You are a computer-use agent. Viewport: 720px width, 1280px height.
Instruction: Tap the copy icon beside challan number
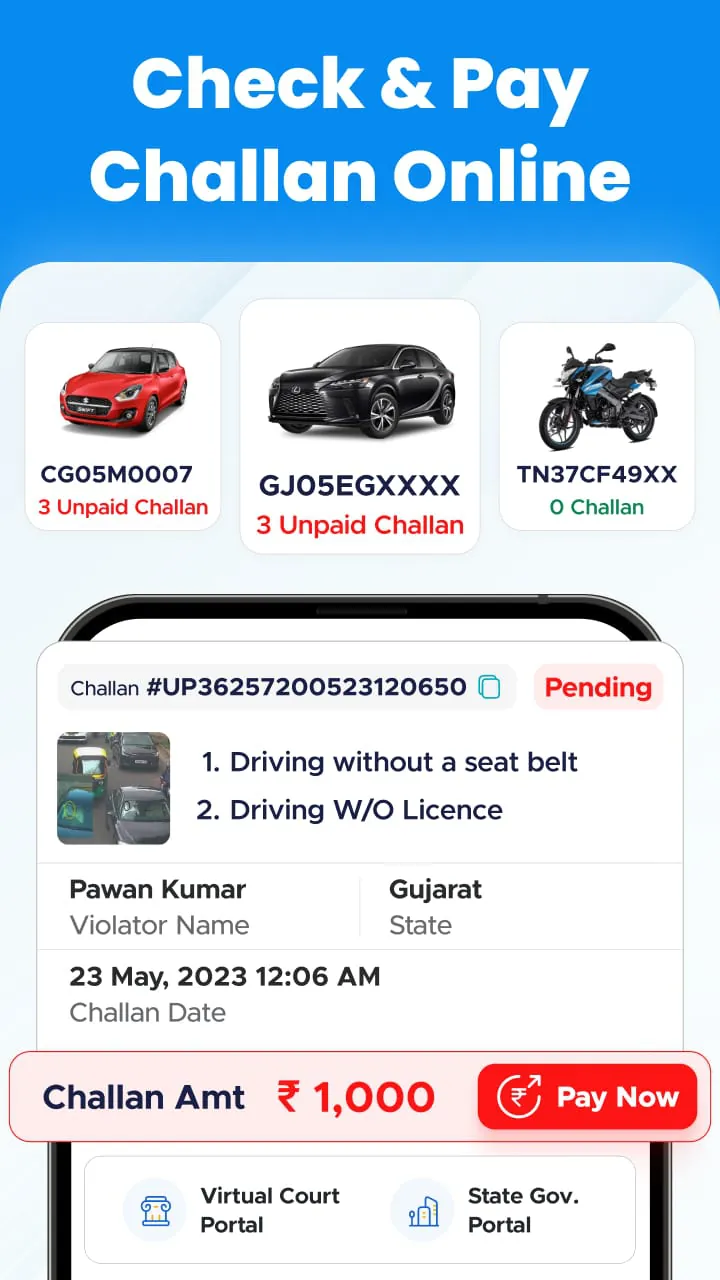point(489,688)
